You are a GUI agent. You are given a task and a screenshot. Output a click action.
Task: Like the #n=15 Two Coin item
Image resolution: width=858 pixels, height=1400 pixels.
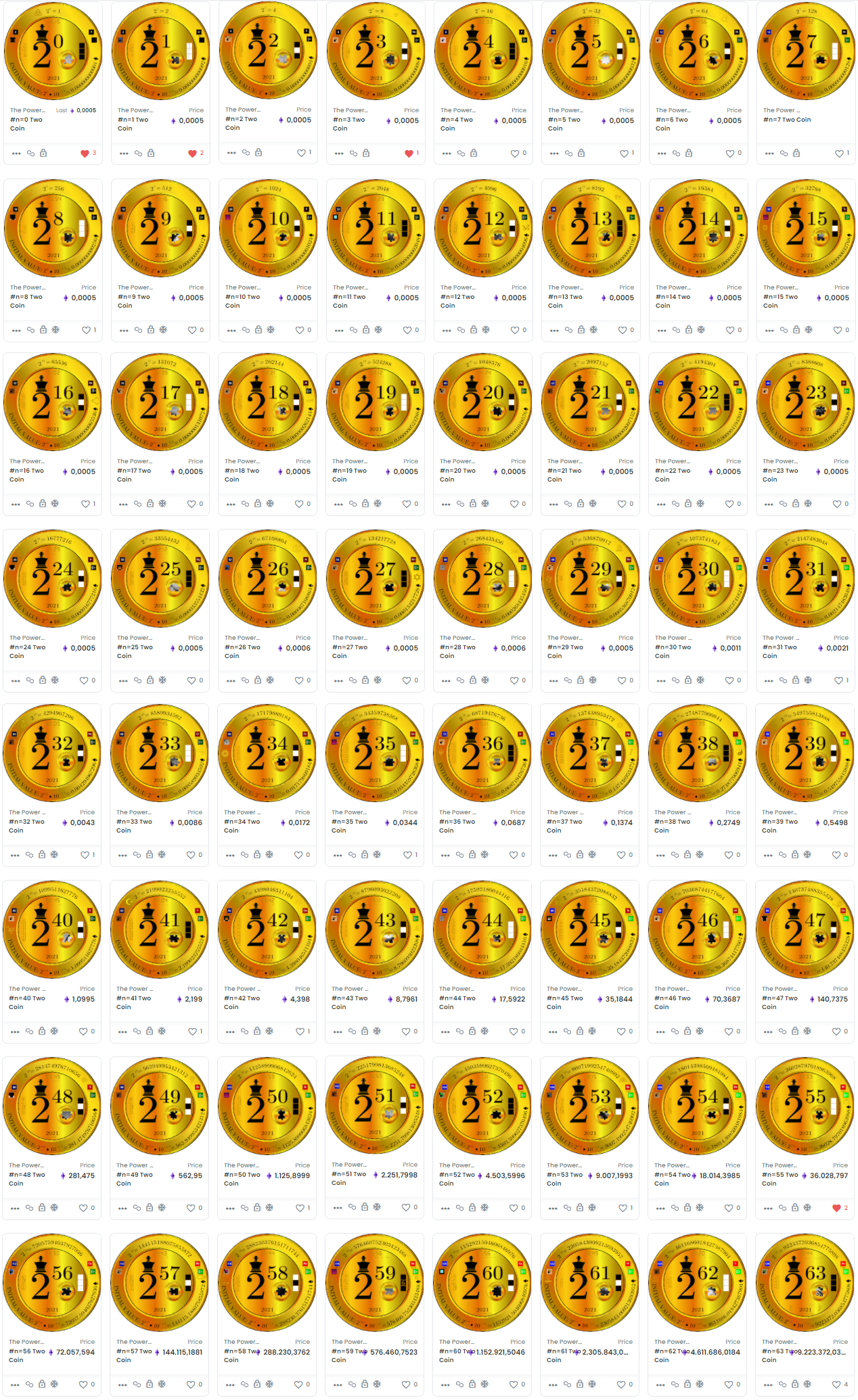click(838, 330)
